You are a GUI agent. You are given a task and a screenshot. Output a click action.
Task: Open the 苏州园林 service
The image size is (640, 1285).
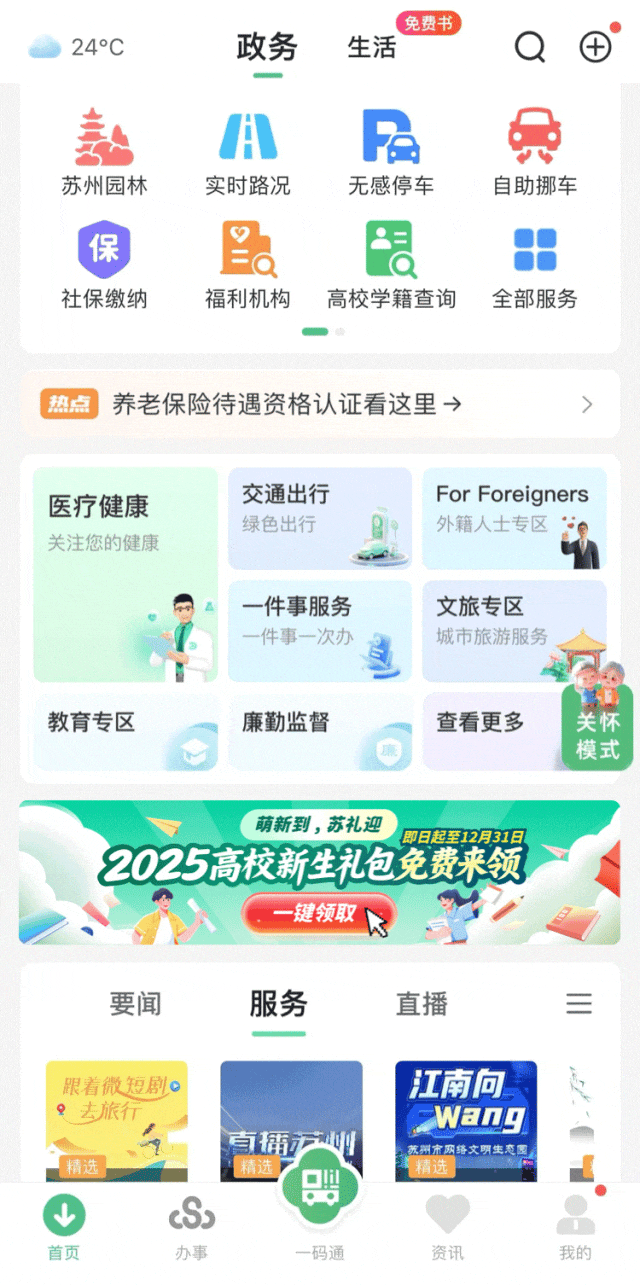tap(104, 153)
